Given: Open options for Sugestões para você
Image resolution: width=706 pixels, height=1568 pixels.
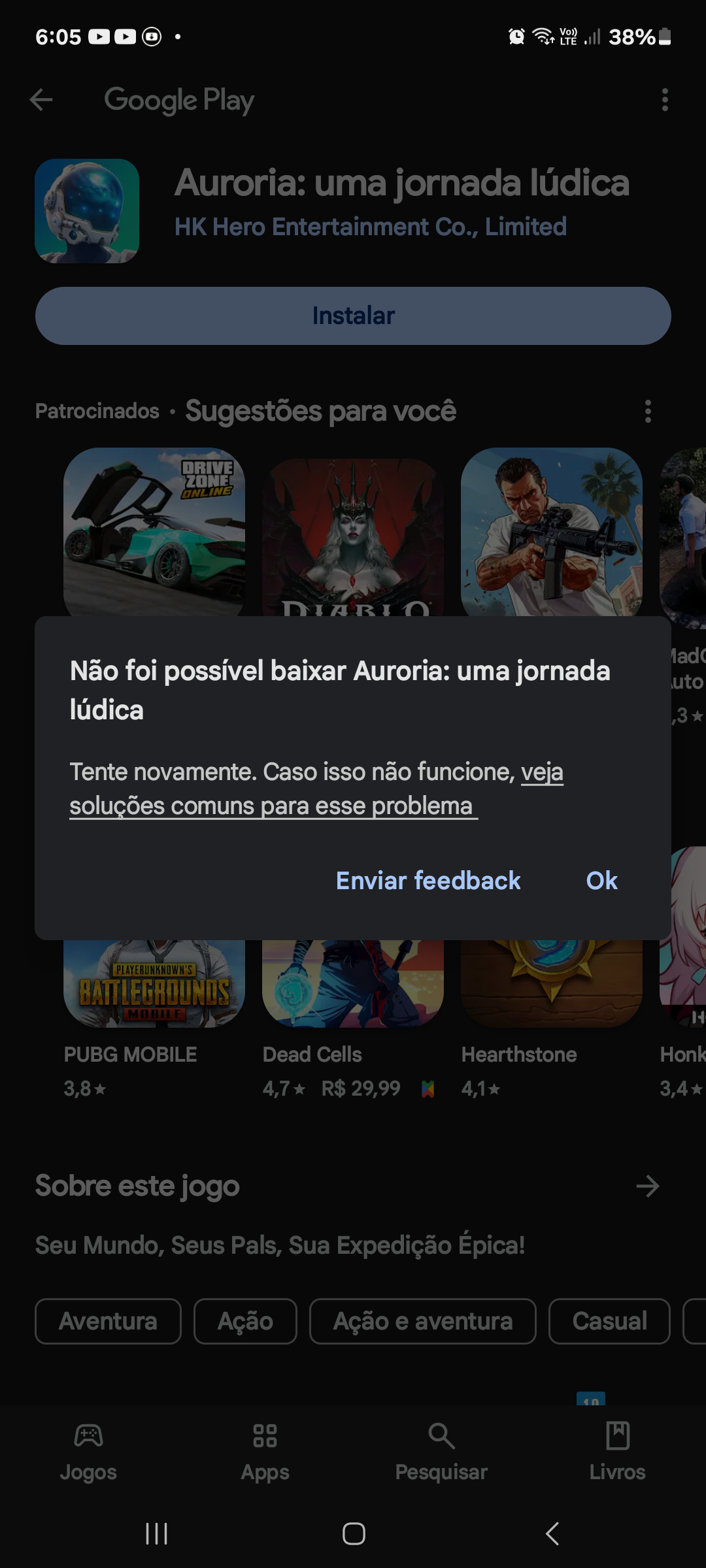Looking at the screenshot, I should (x=648, y=412).
